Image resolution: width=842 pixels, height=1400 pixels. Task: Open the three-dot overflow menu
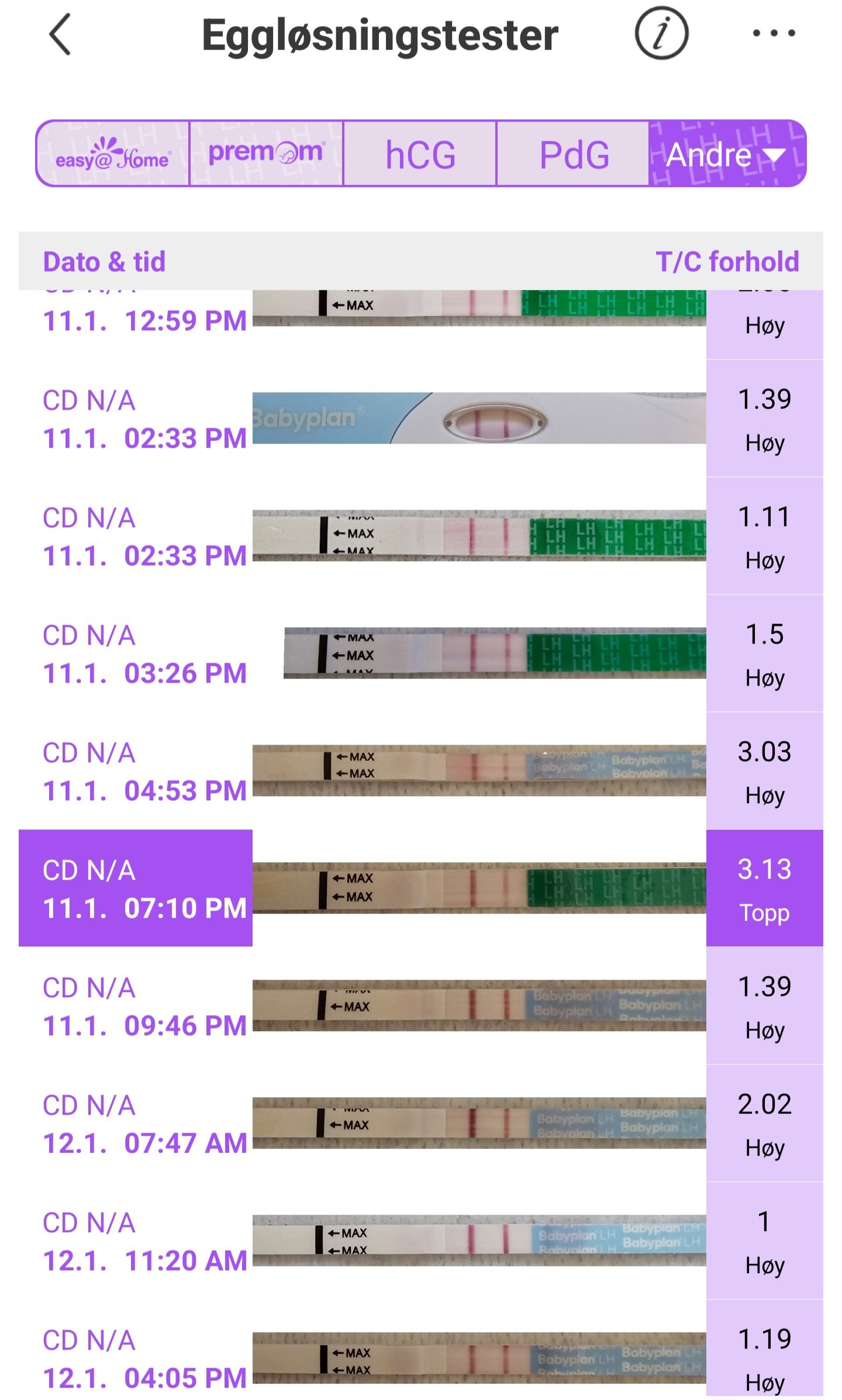pos(773,33)
